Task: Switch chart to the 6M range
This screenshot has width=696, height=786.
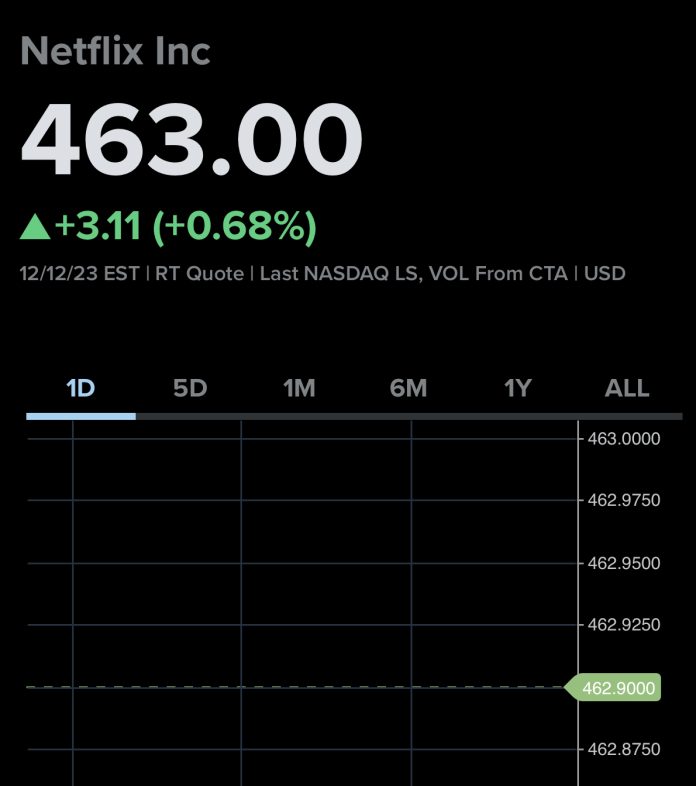Action: click(x=408, y=388)
